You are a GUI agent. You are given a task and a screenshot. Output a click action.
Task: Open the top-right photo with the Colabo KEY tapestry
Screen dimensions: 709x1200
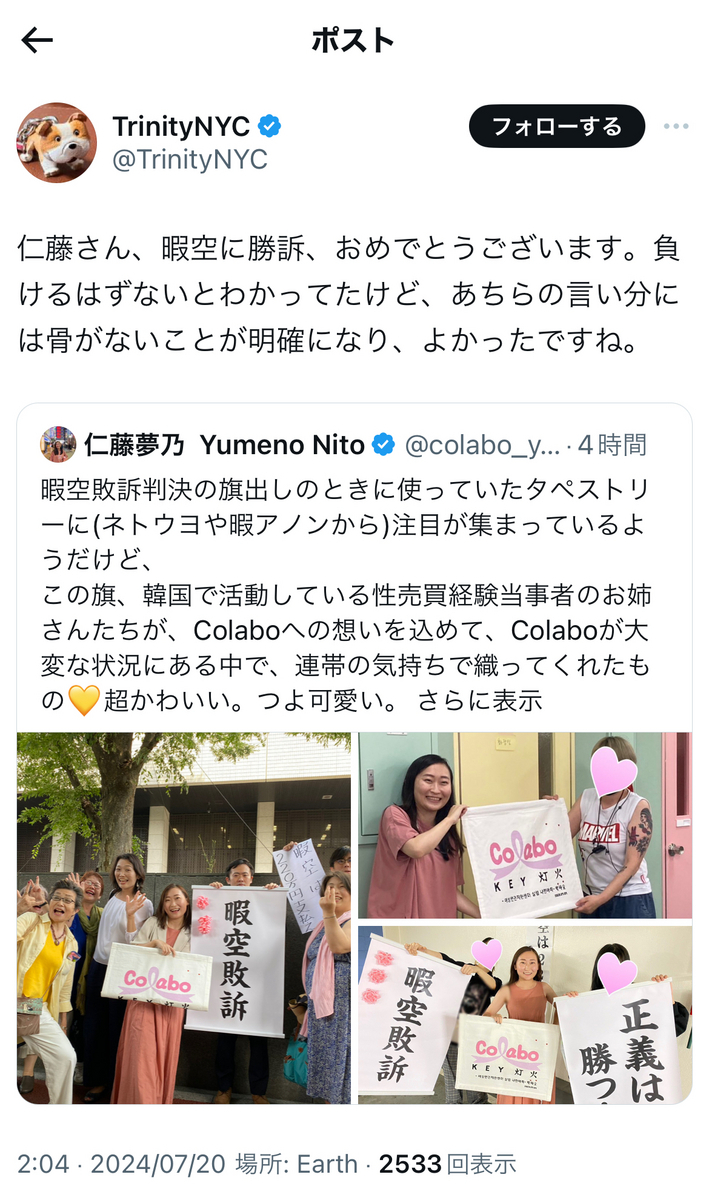[x=525, y=825]
